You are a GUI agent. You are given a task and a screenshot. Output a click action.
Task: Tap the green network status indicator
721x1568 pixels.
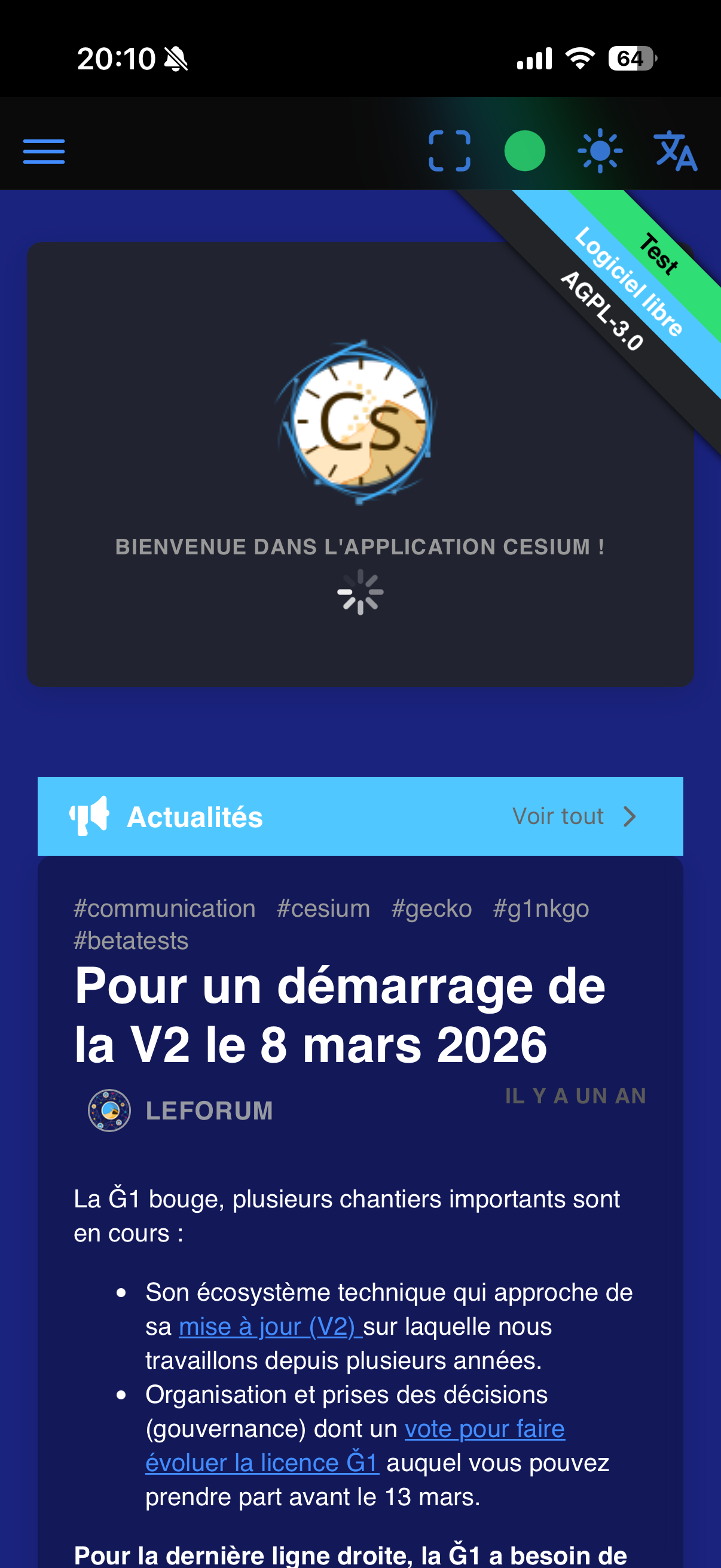(x=524, y=150)
